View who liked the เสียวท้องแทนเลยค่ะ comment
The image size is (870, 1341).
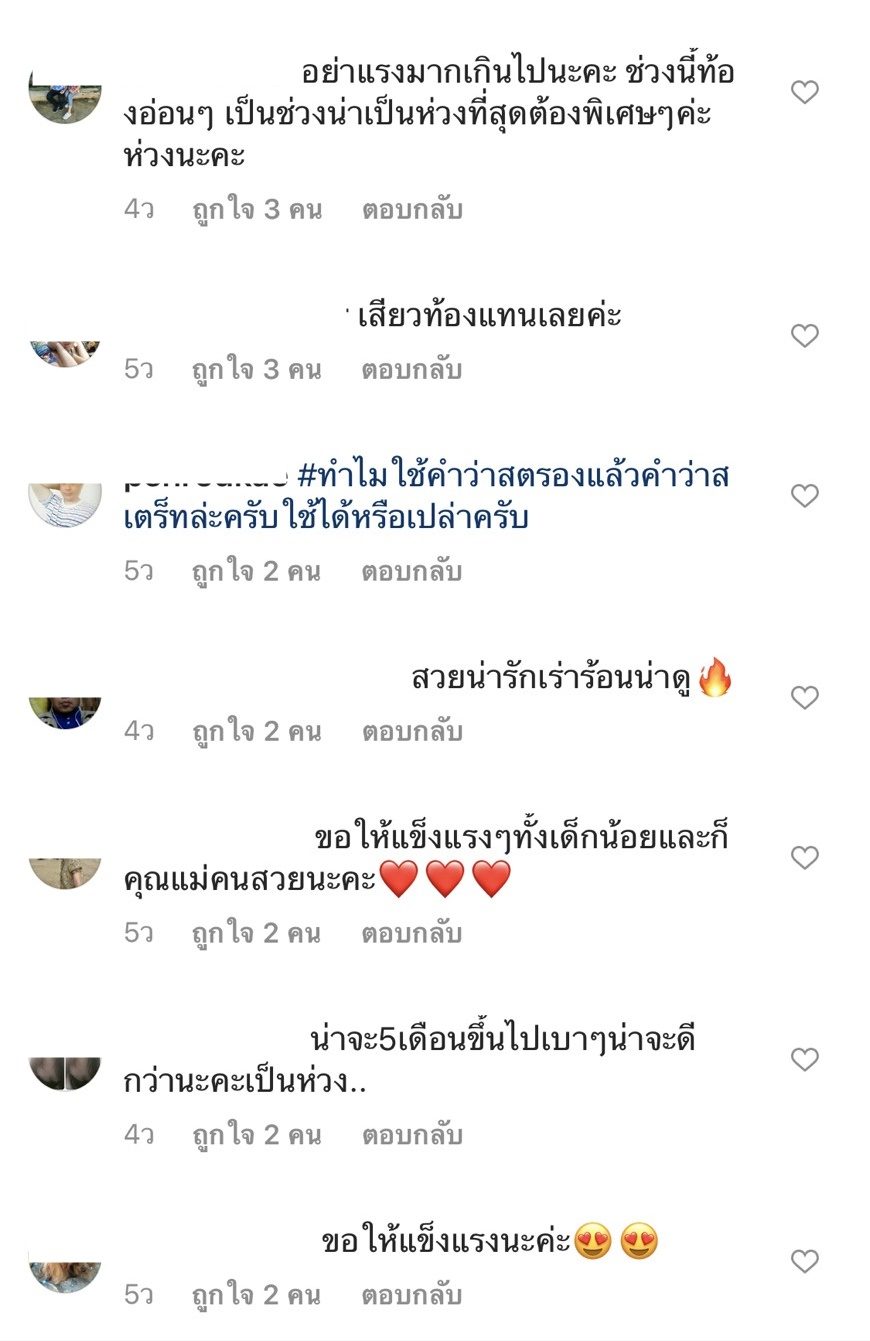[x=256, y=370]
